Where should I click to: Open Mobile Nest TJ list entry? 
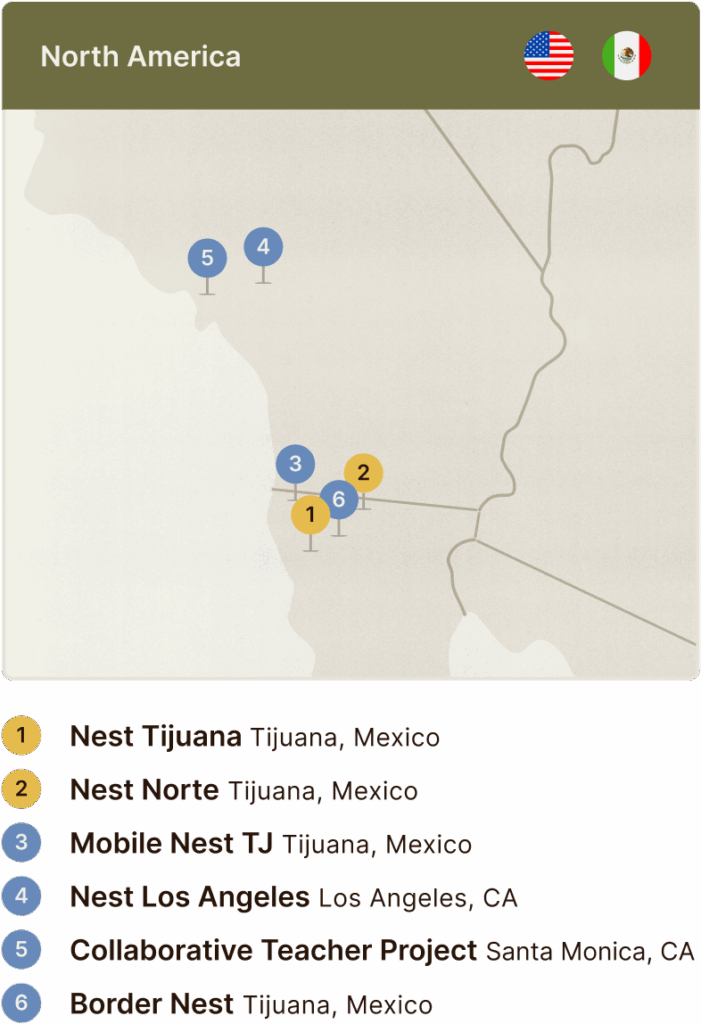(x=171, y=843)
